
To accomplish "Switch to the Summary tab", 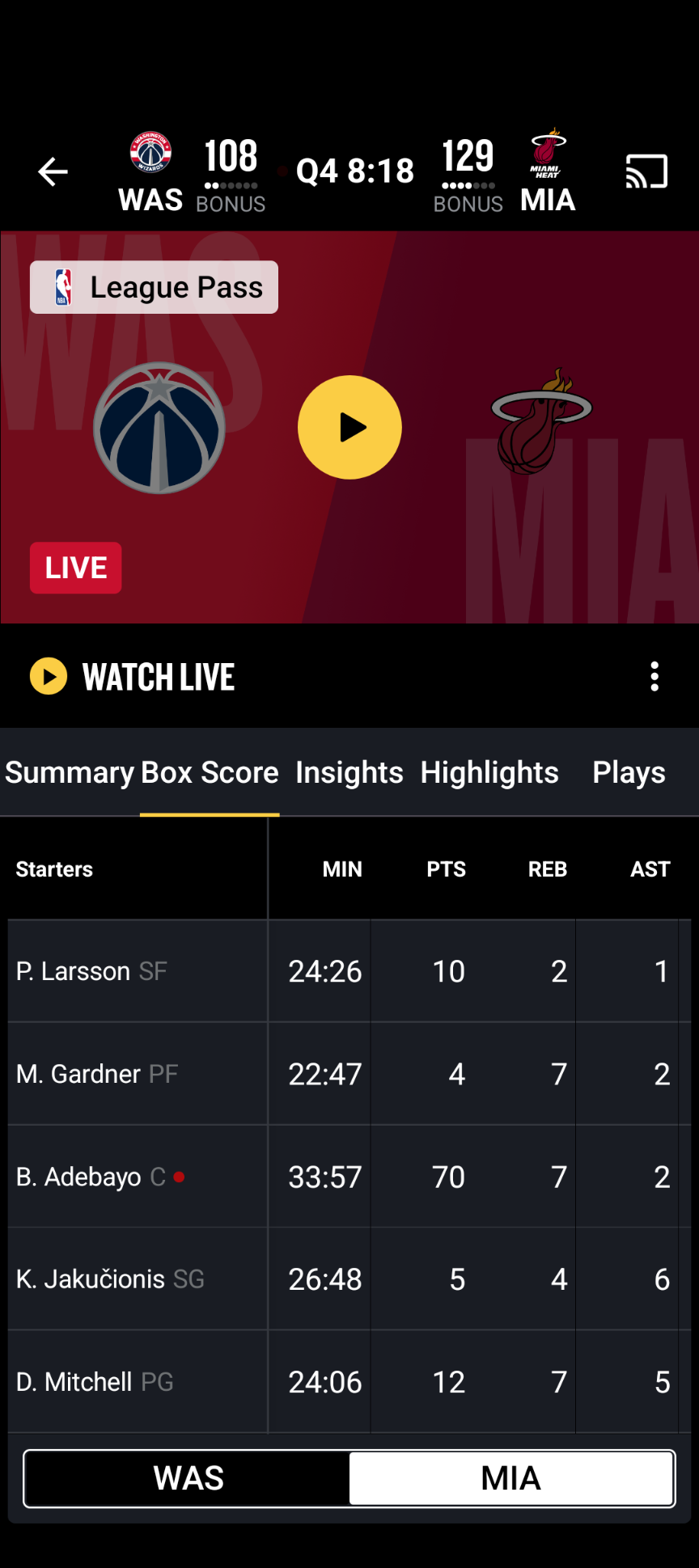I will [69, 772].
